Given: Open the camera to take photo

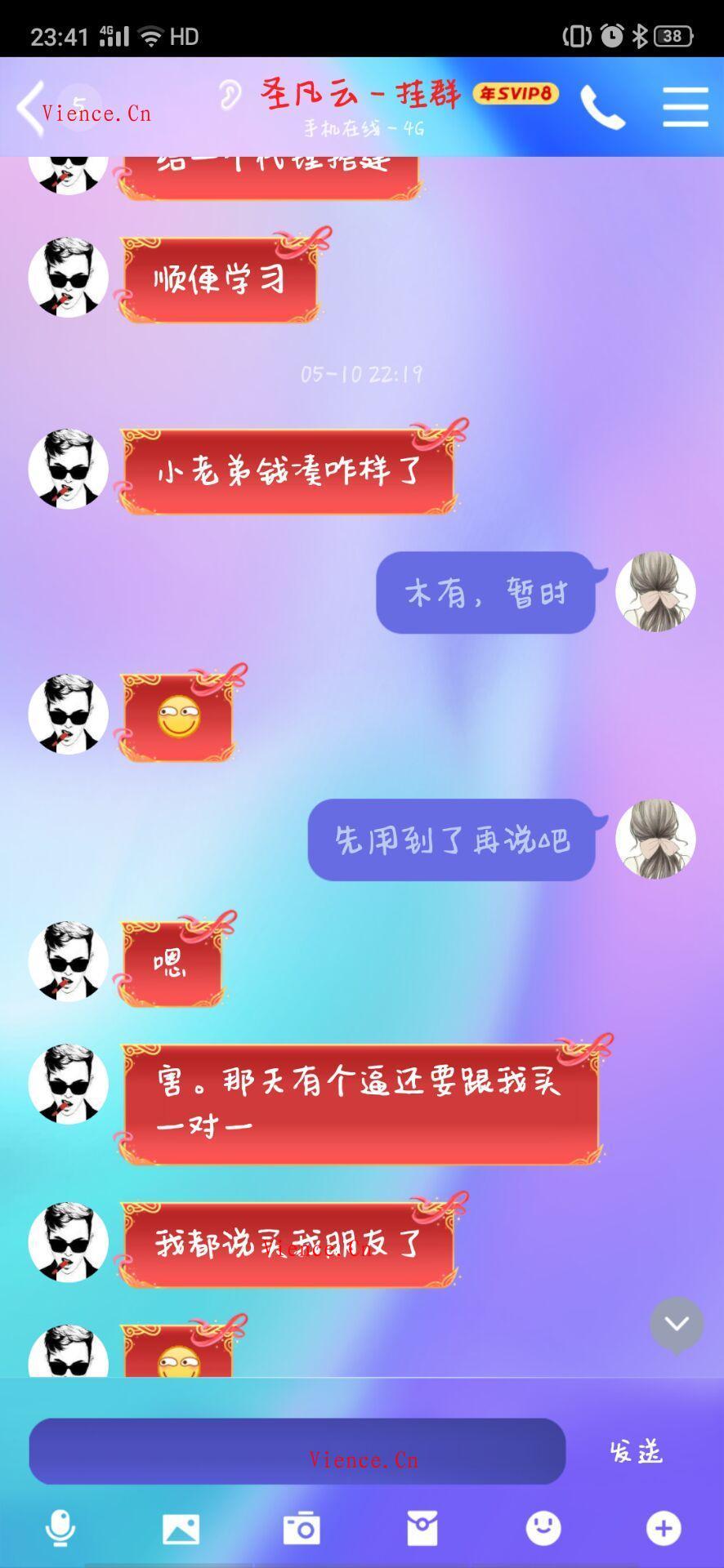Looking at the screenshot, I should (302, 1528).
